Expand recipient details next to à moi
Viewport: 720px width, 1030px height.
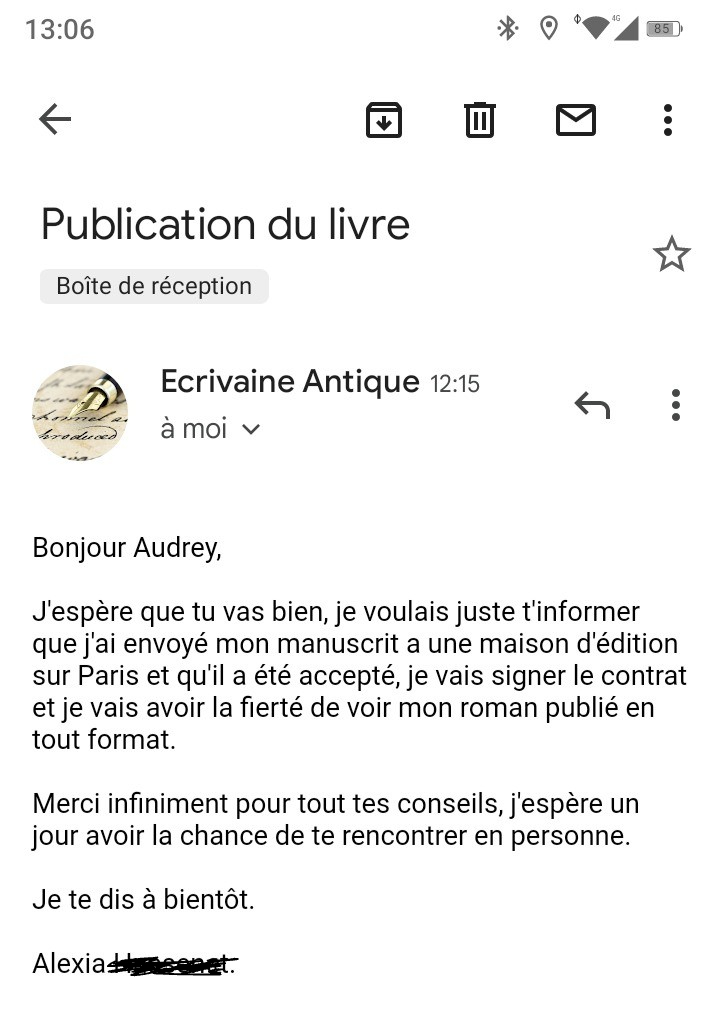point(251,429)
